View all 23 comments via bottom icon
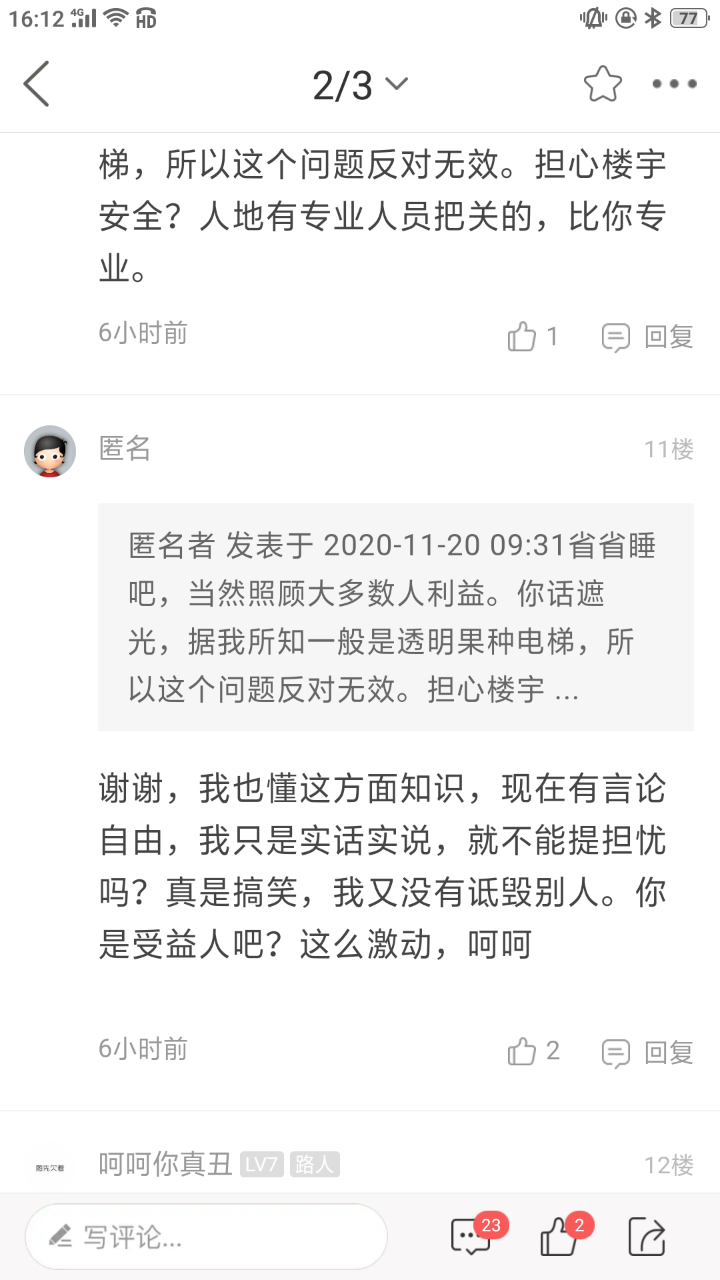This screenshot has height=1280, width=720. [x=472, y=1237]
